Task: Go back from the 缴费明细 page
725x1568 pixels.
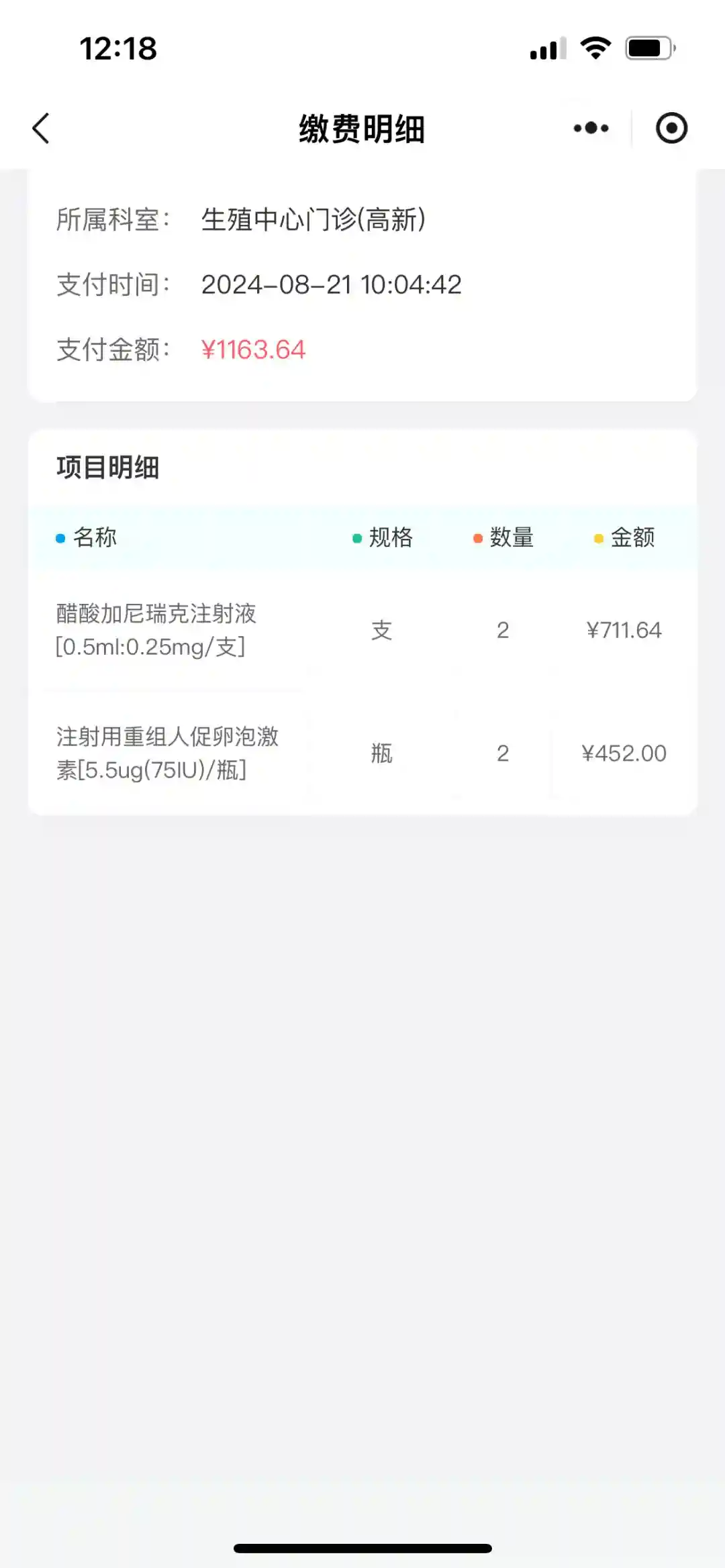Action: tap(42, 128)
